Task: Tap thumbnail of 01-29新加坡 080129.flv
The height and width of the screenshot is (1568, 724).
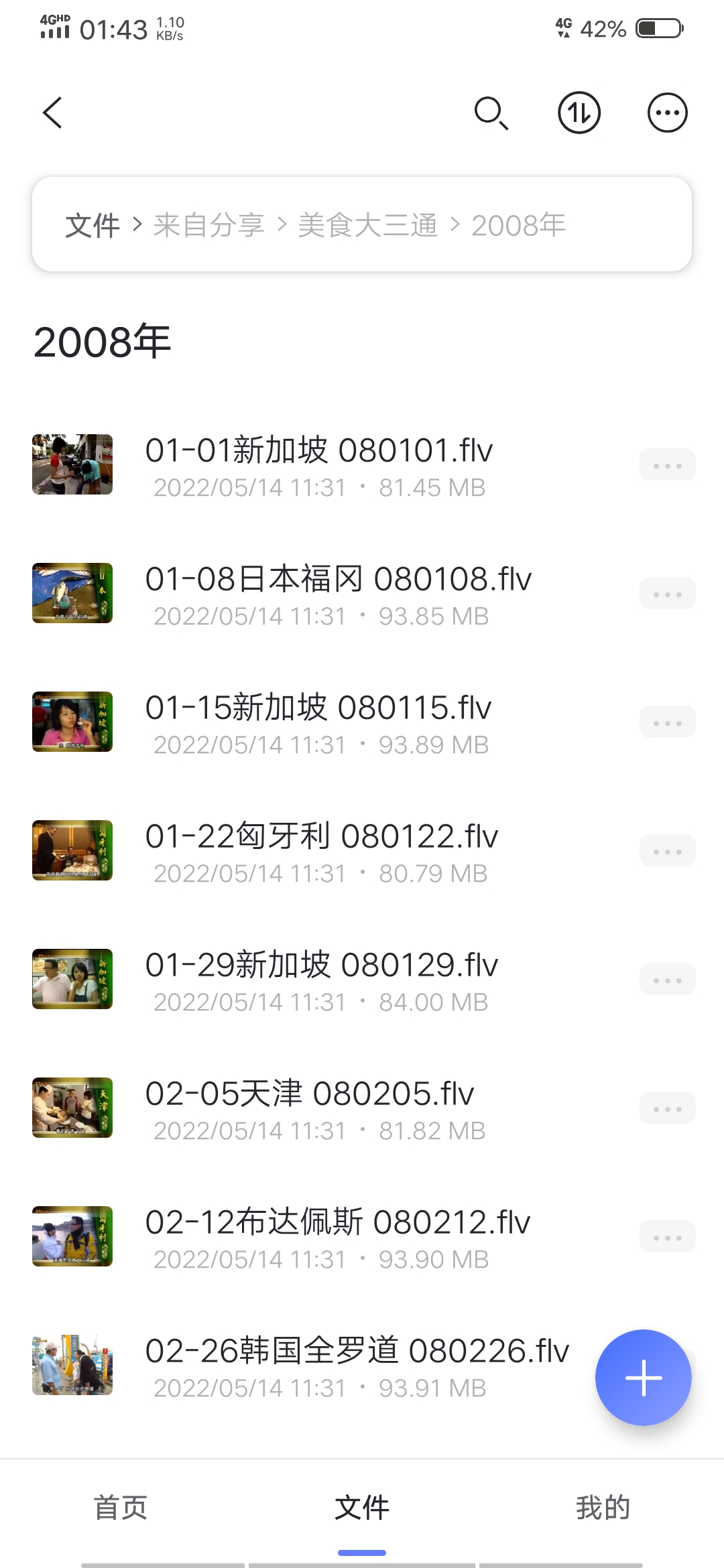Action: 72,979
